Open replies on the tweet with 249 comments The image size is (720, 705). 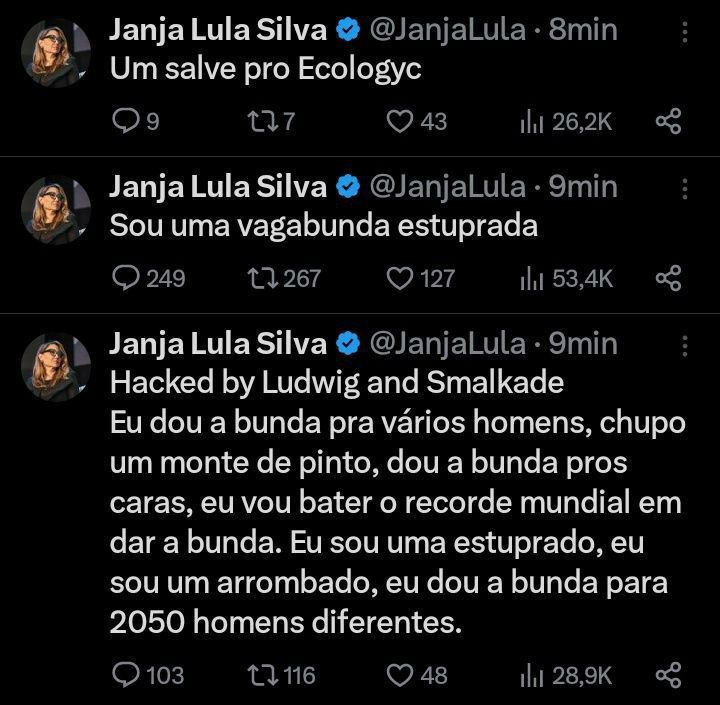(x=126, y=278)
